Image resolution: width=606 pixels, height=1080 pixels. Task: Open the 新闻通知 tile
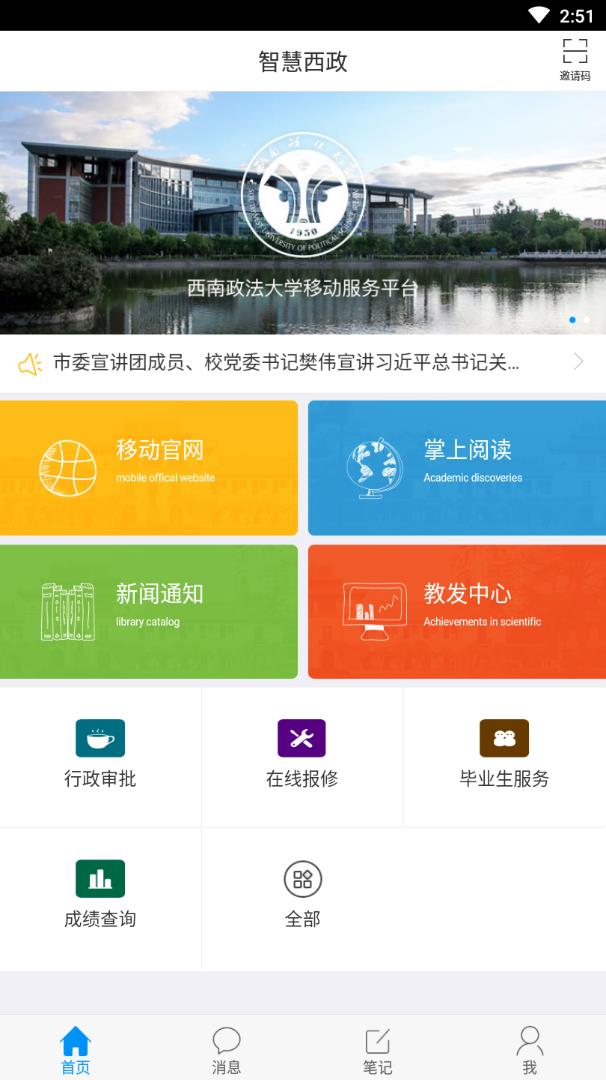tap(149, 611)
